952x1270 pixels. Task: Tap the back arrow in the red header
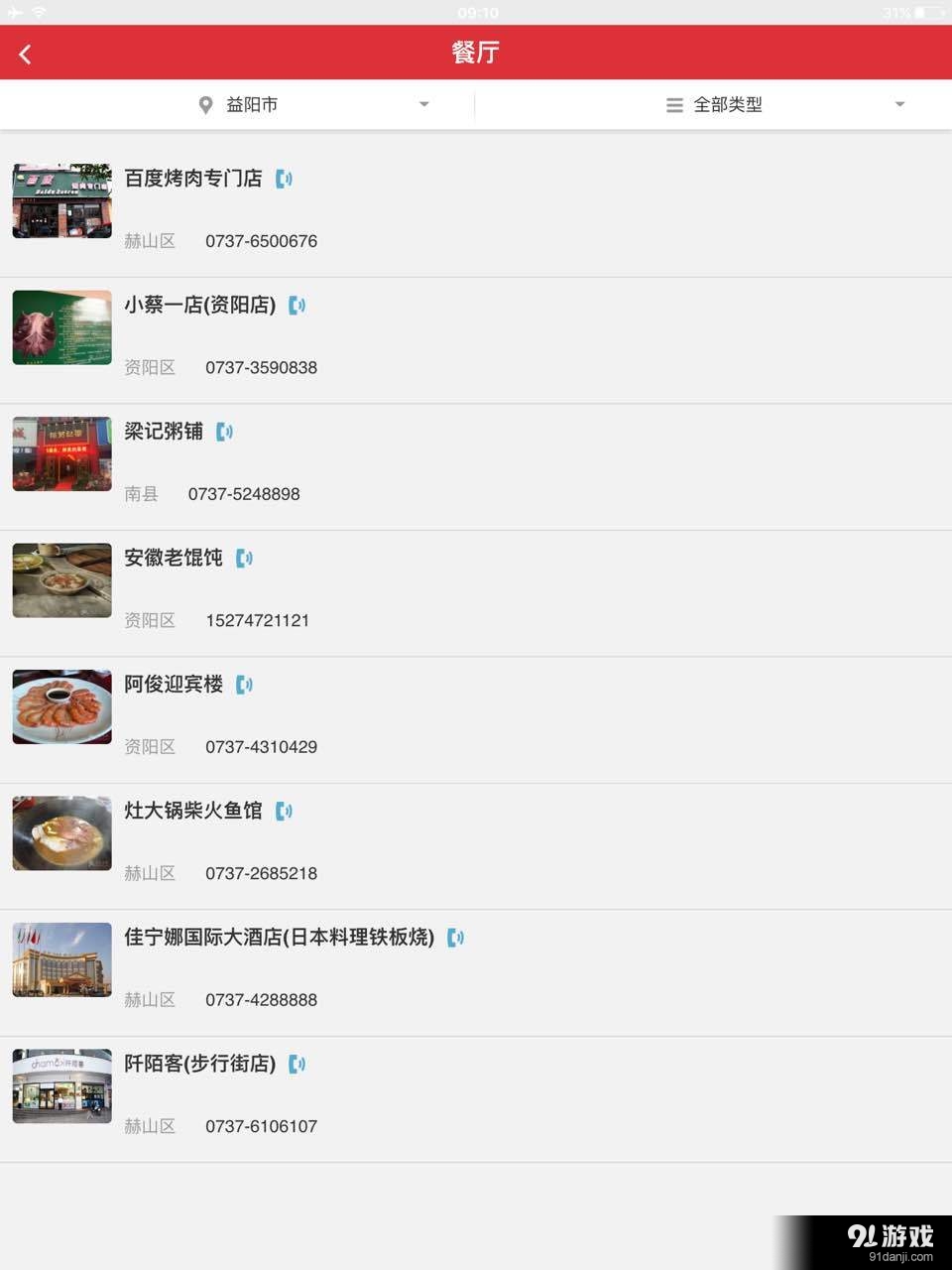tap(24, 52)
